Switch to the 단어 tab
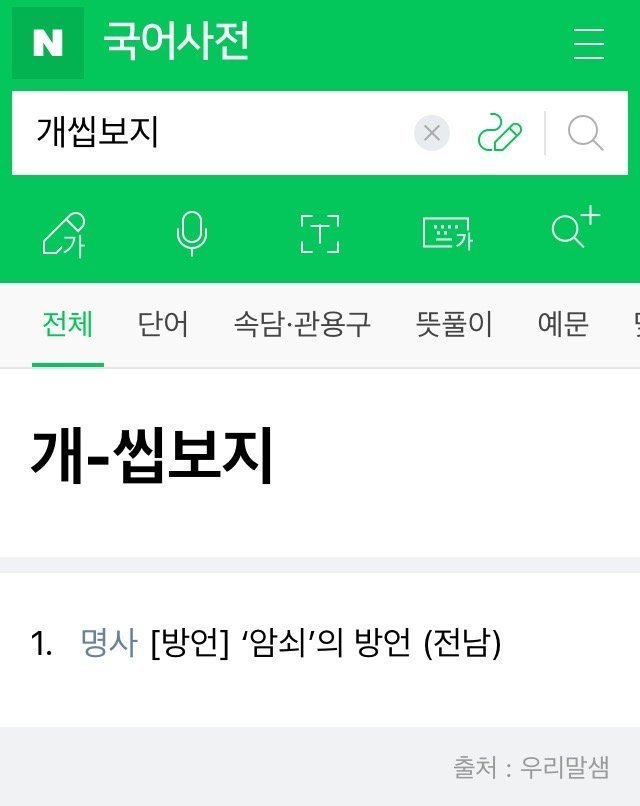 click(163, 324)
